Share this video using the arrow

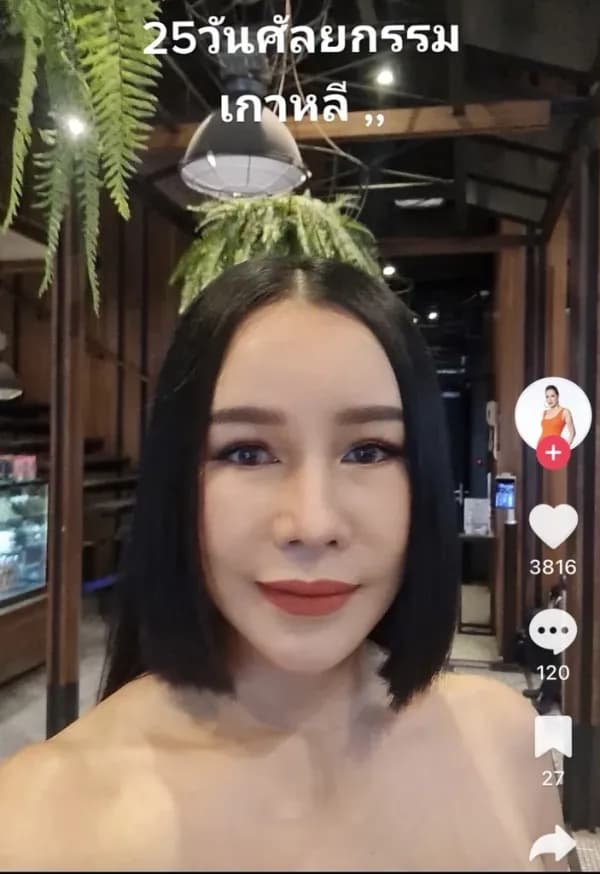(x=553, y=844)
